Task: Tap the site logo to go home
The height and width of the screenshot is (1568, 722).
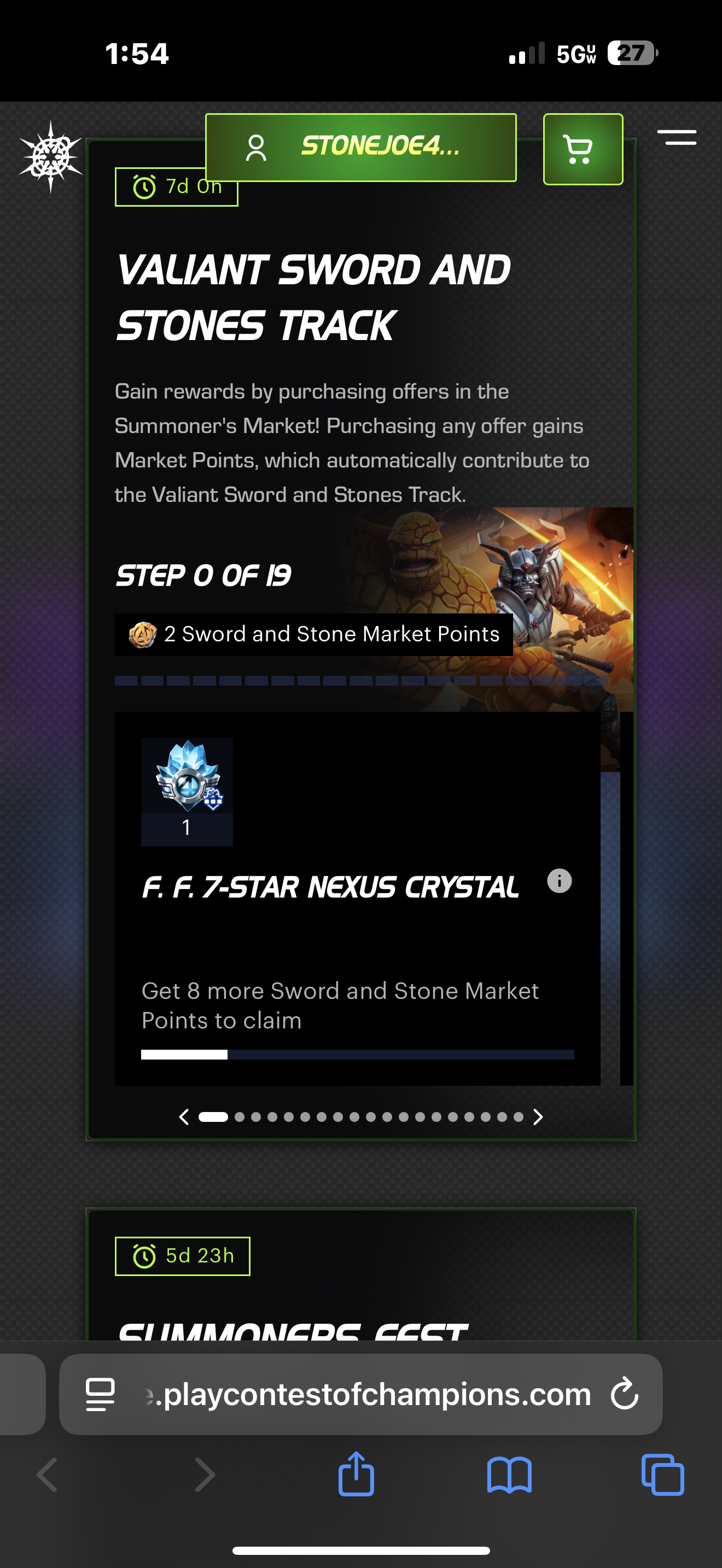Action: click(x=50, y=157)
